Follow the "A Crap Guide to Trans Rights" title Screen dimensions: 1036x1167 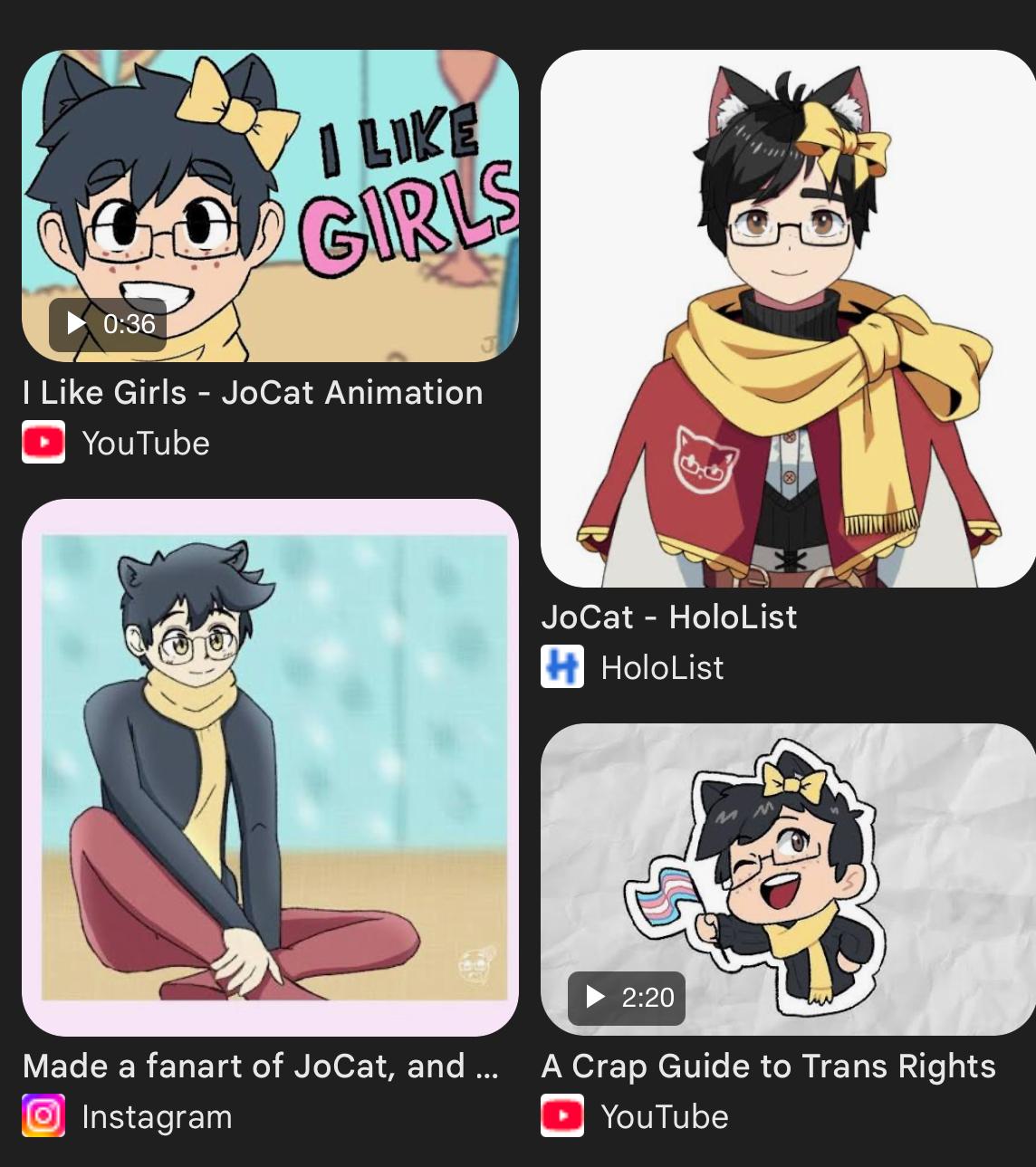768,1067
